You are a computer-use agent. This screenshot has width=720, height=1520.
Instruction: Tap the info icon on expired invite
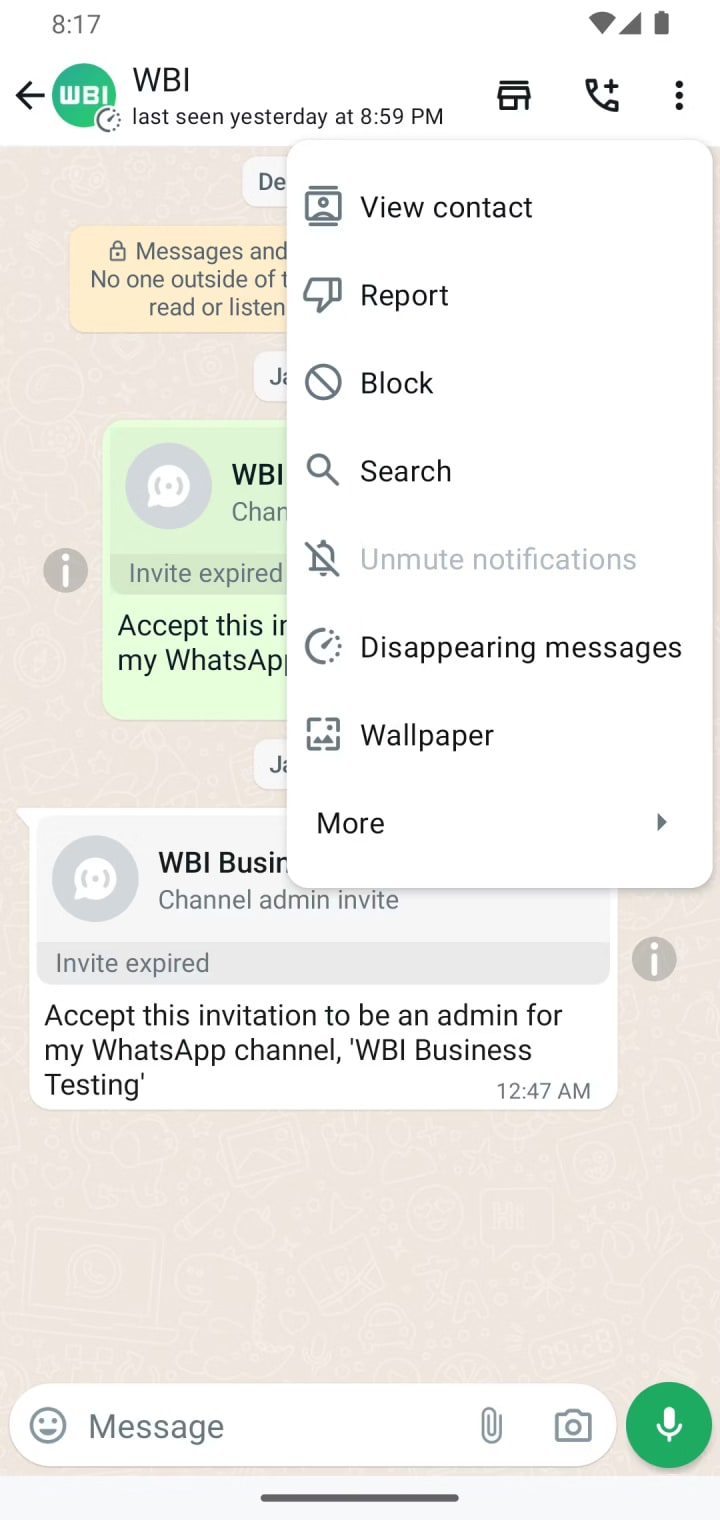tap(654, 959)
